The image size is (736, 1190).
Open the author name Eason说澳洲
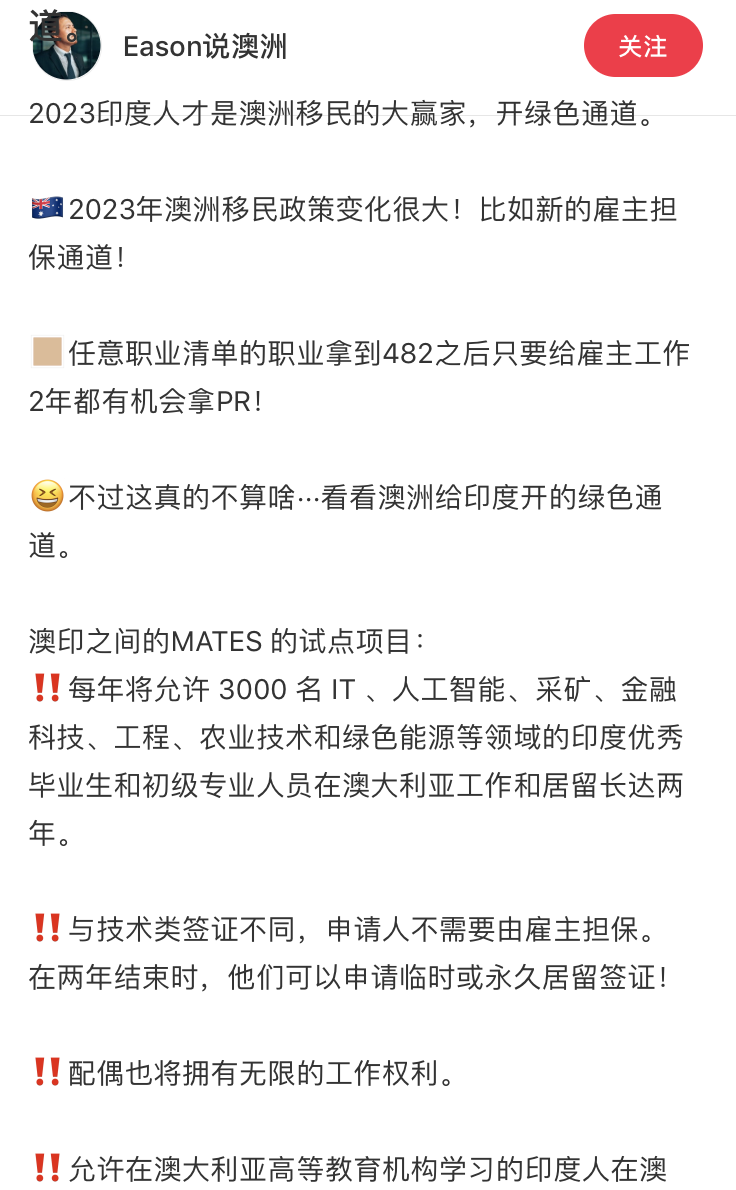pyautogui.click(x=205, y=47)
